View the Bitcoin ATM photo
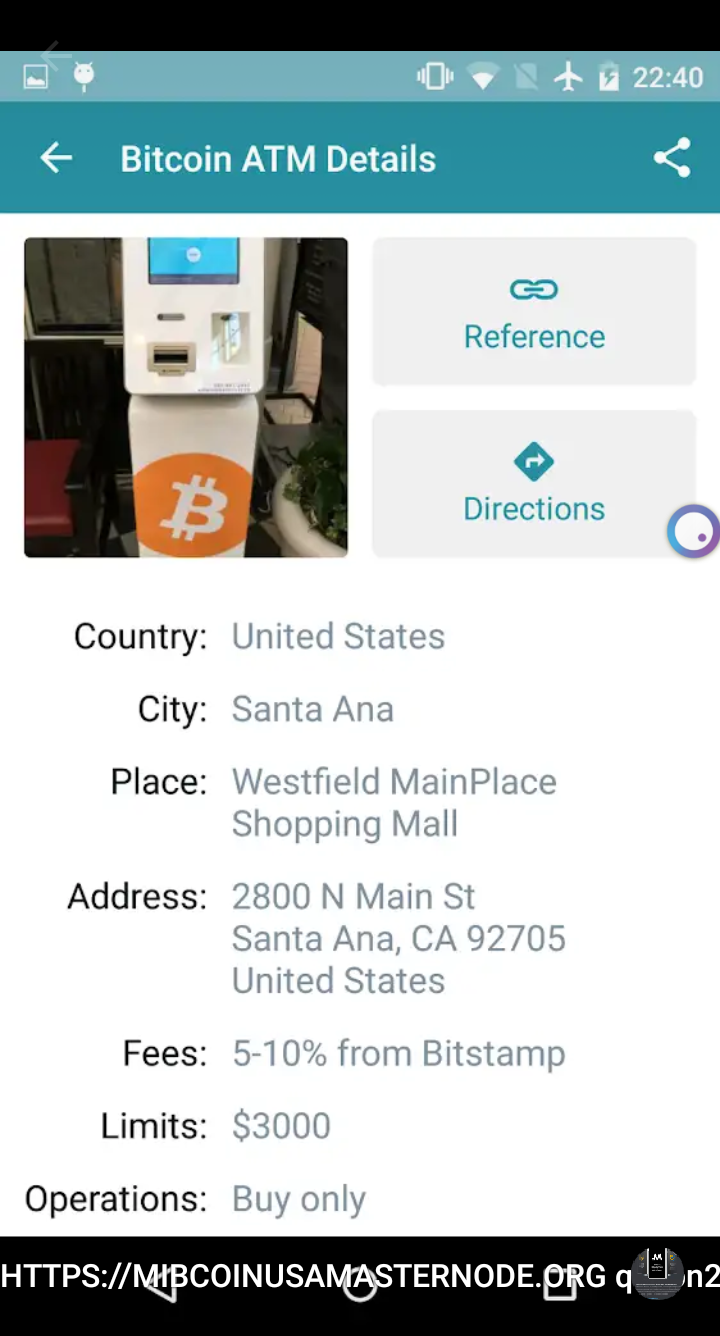Viewport: 720px width, 1336px height. pos(186,397)
